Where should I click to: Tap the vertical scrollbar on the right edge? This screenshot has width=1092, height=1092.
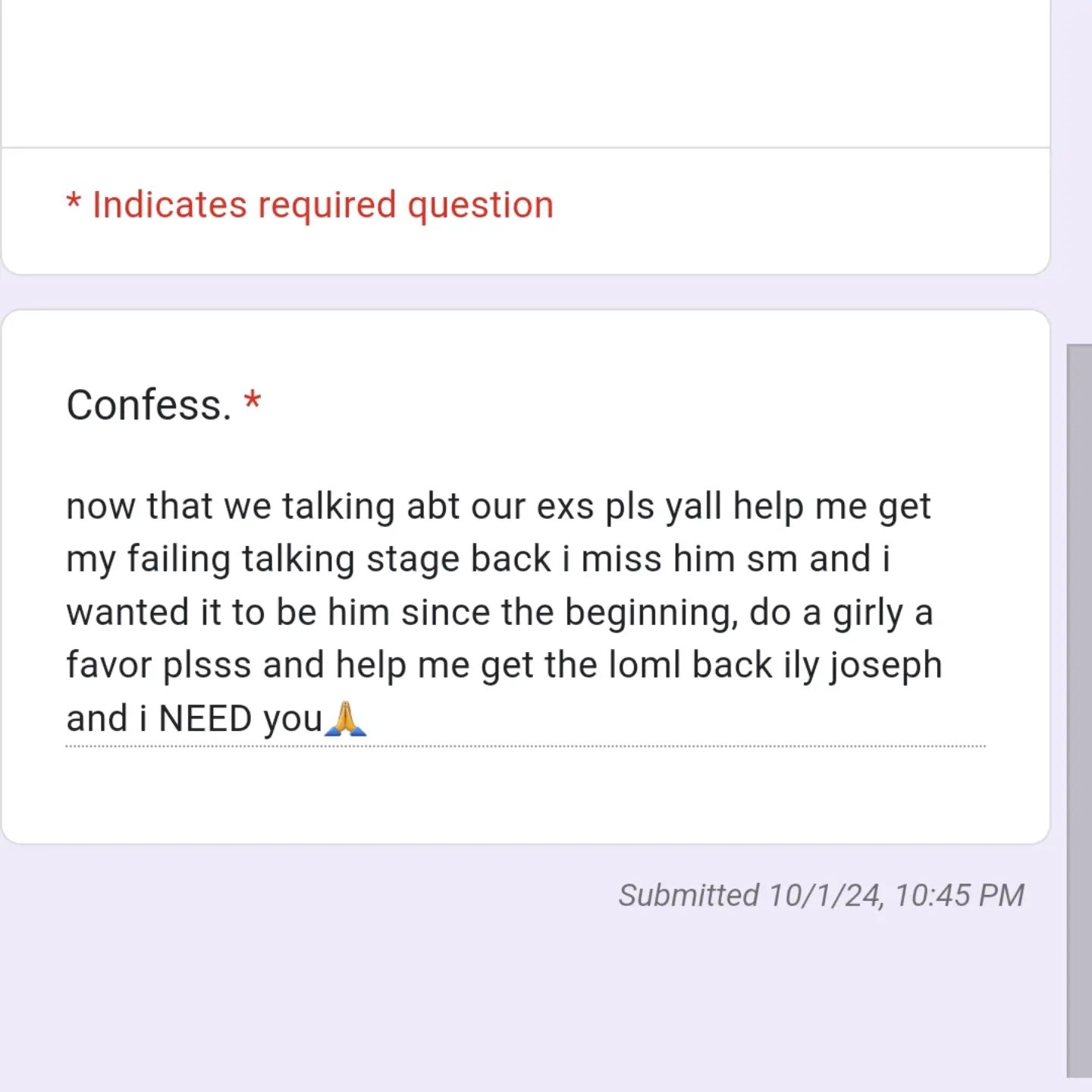click(x=1078, y=710)
